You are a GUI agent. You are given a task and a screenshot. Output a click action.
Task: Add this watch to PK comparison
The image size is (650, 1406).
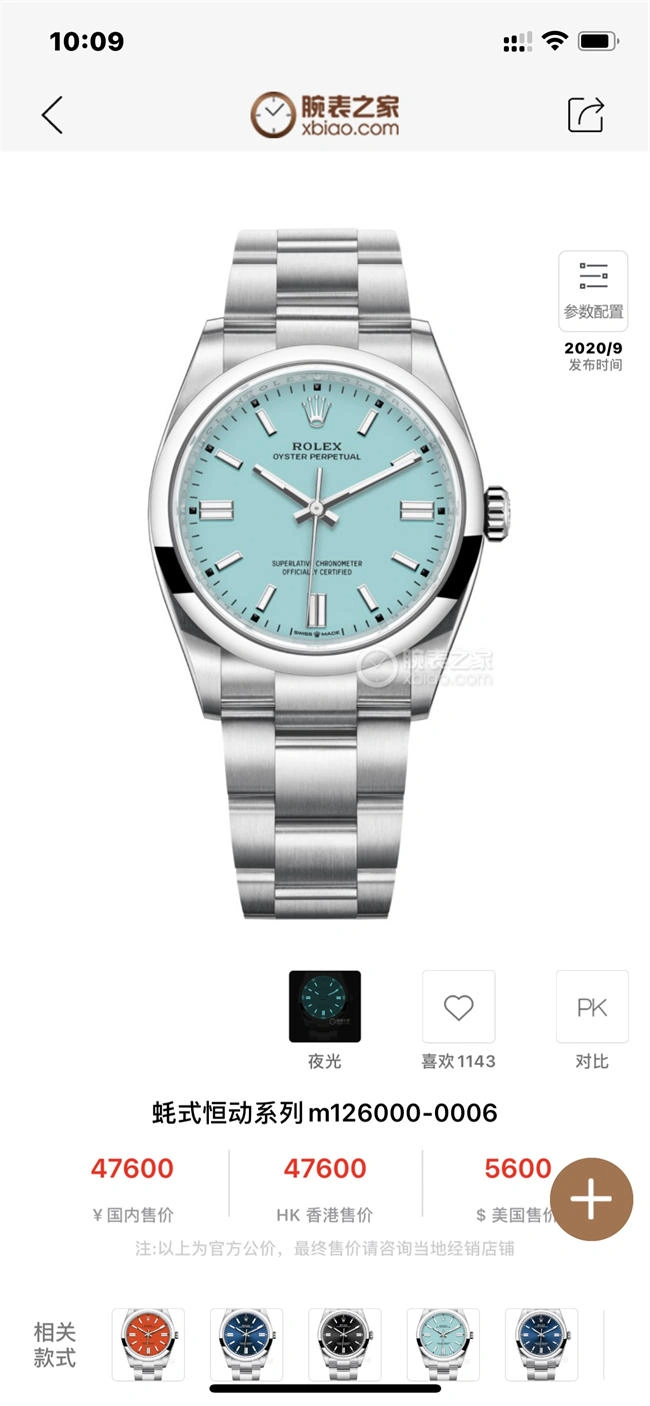click(592, 1006)
